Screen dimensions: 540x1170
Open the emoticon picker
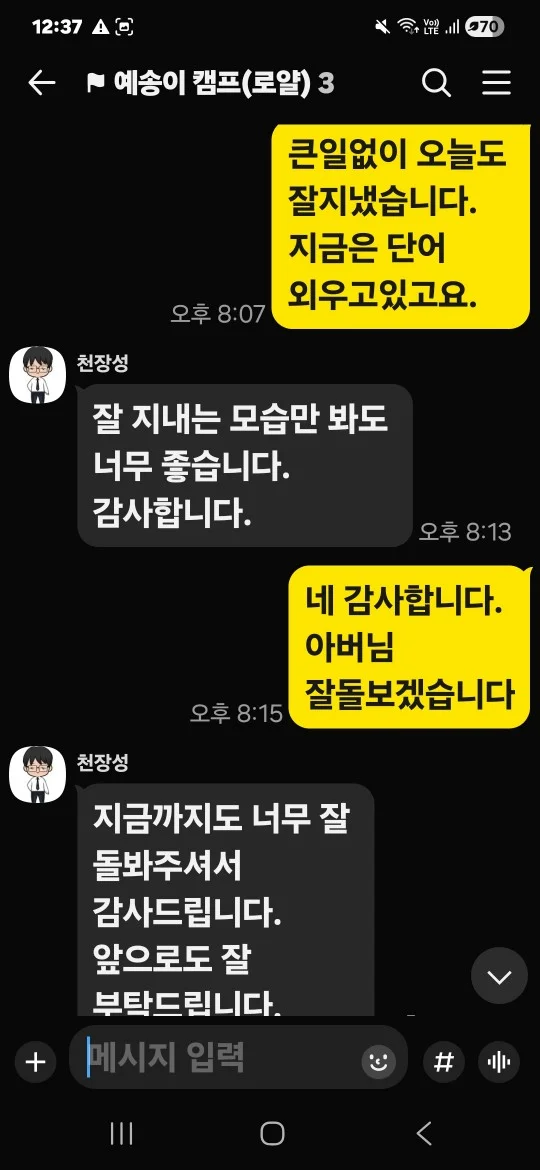pos(379,1061)
